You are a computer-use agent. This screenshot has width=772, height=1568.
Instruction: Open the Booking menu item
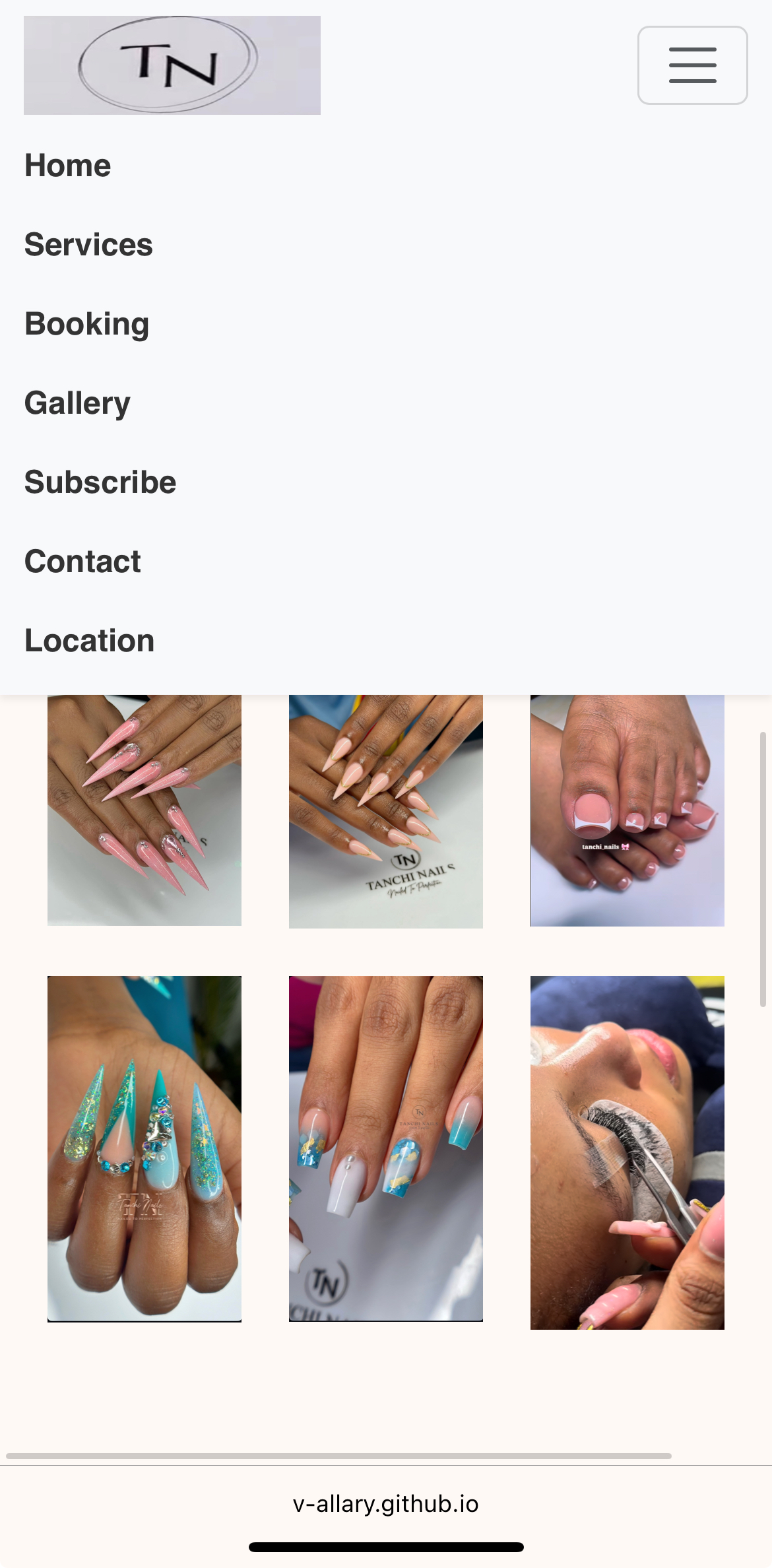tap(86, 323)
